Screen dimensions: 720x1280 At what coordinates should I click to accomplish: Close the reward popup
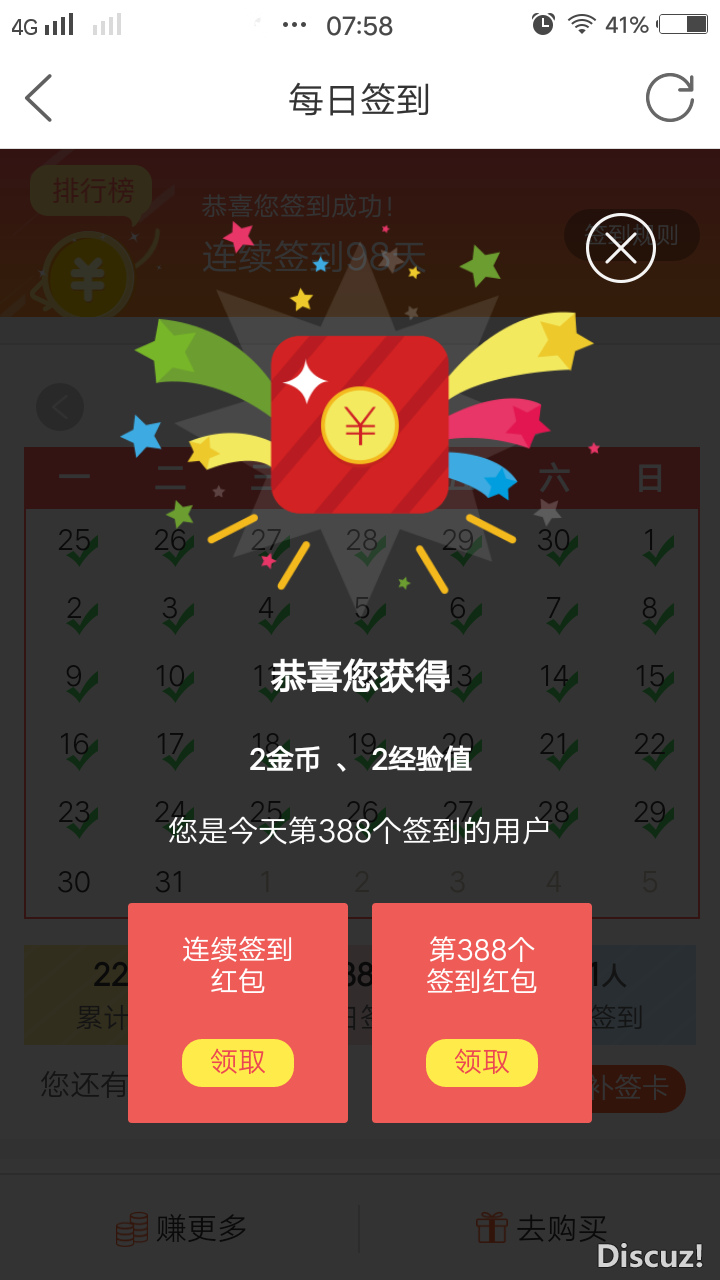(x=620, y=248)
